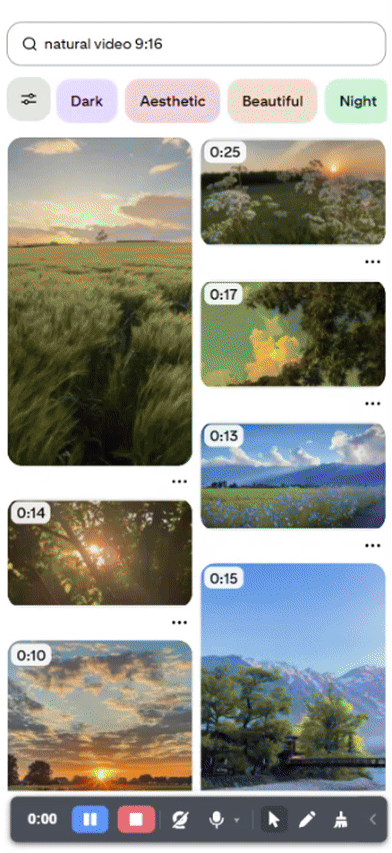
Task: Open the 0:15 mountain lake video
Action: click(293, 676)
